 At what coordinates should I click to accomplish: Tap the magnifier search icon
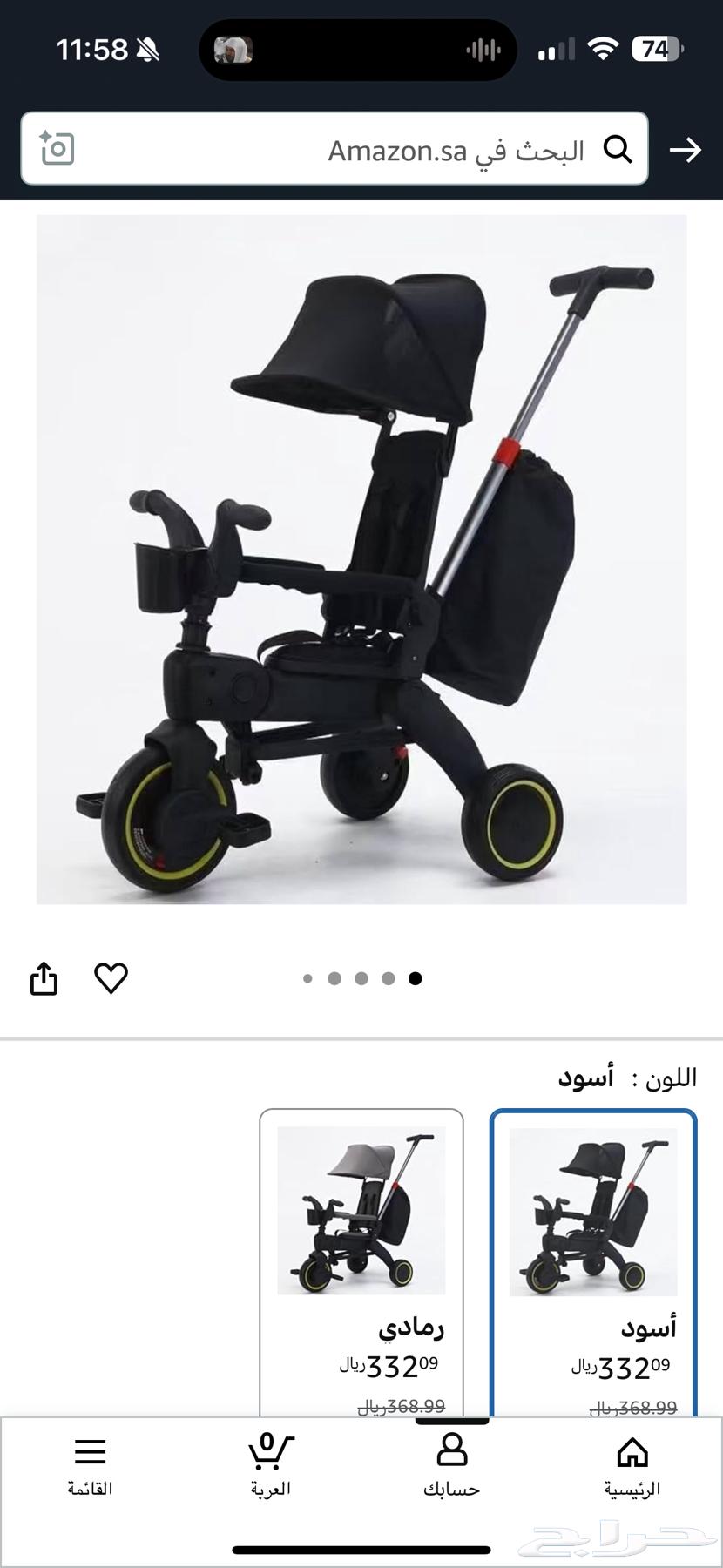point(619,149)
